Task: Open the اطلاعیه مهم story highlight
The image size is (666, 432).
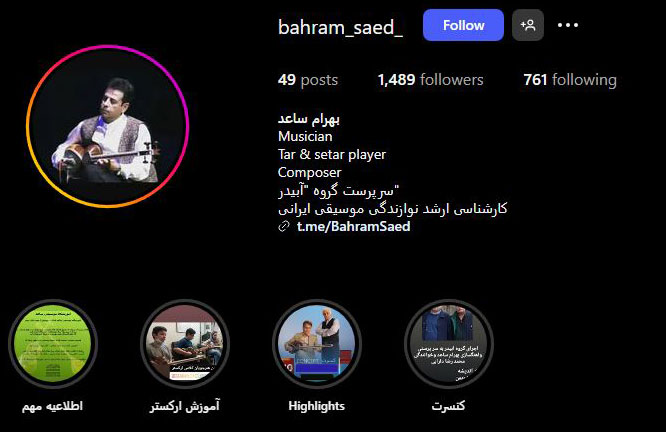Action: pos(54,343)
